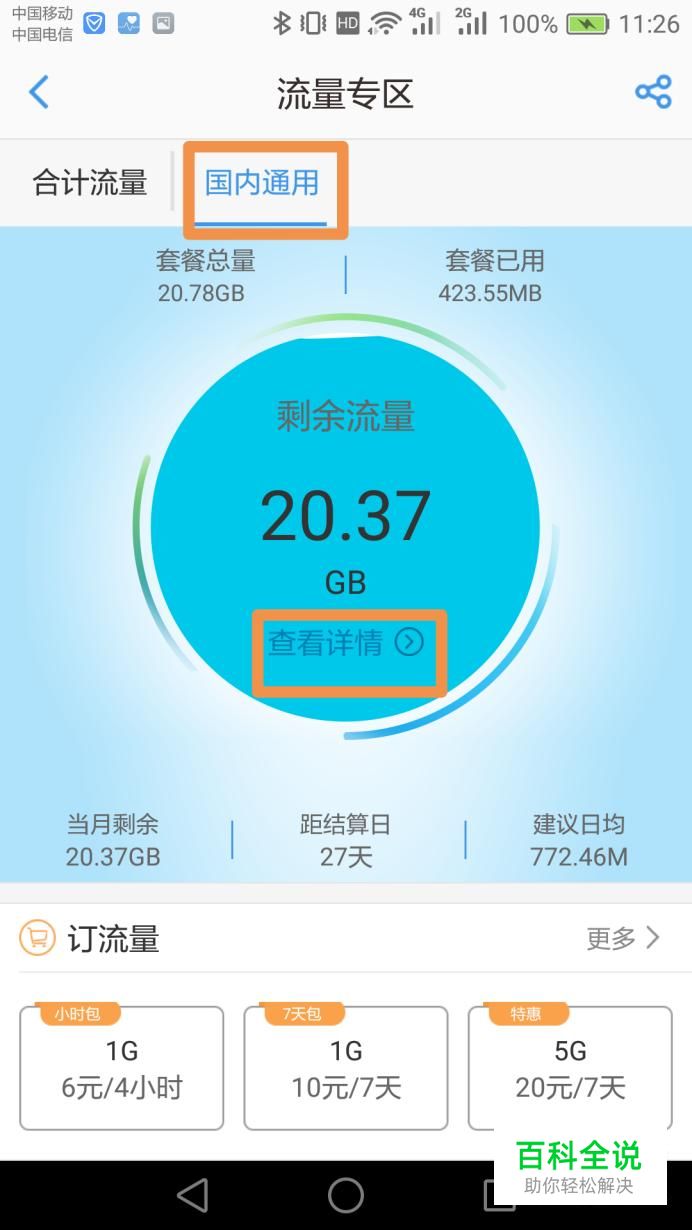Share this page via the share icon
This screenshot has height=1230, width=692.
pyautogui.click(x=653, y=92)
